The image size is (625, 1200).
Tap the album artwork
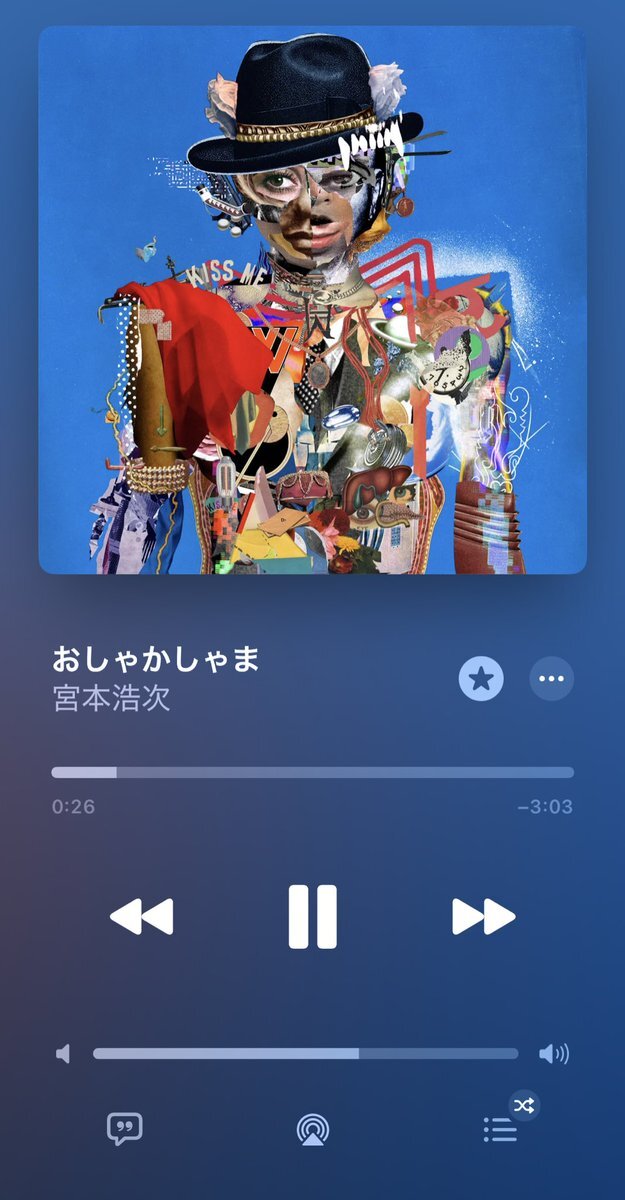(312, 300)
